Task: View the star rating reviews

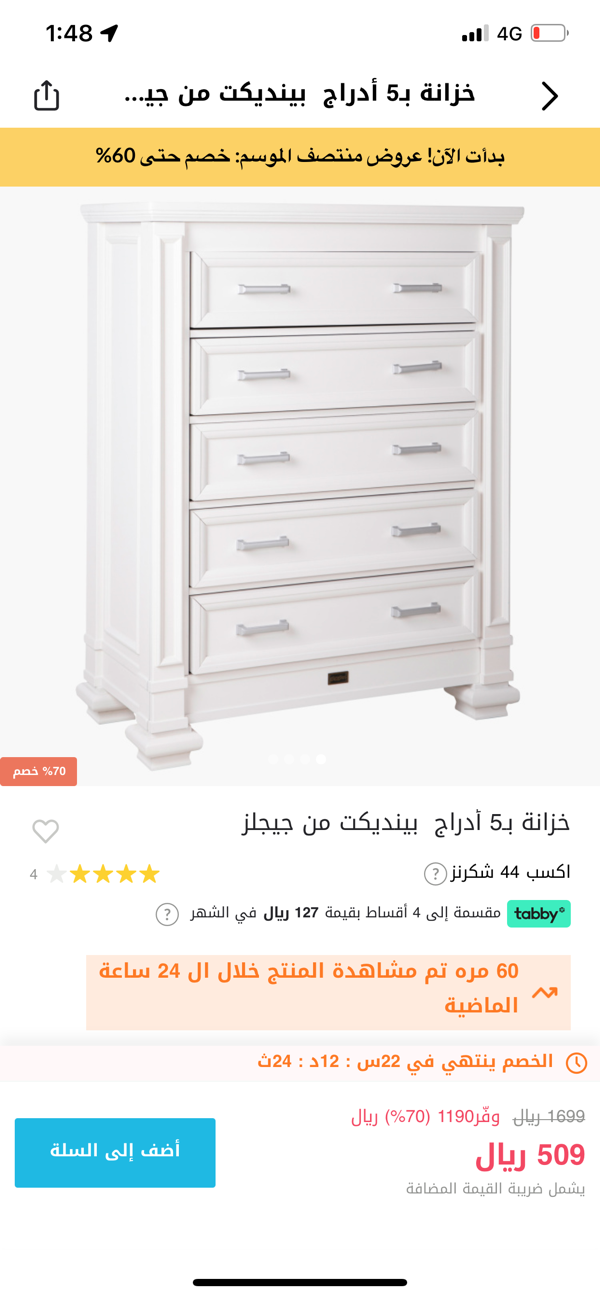Action: click(103, 874)
